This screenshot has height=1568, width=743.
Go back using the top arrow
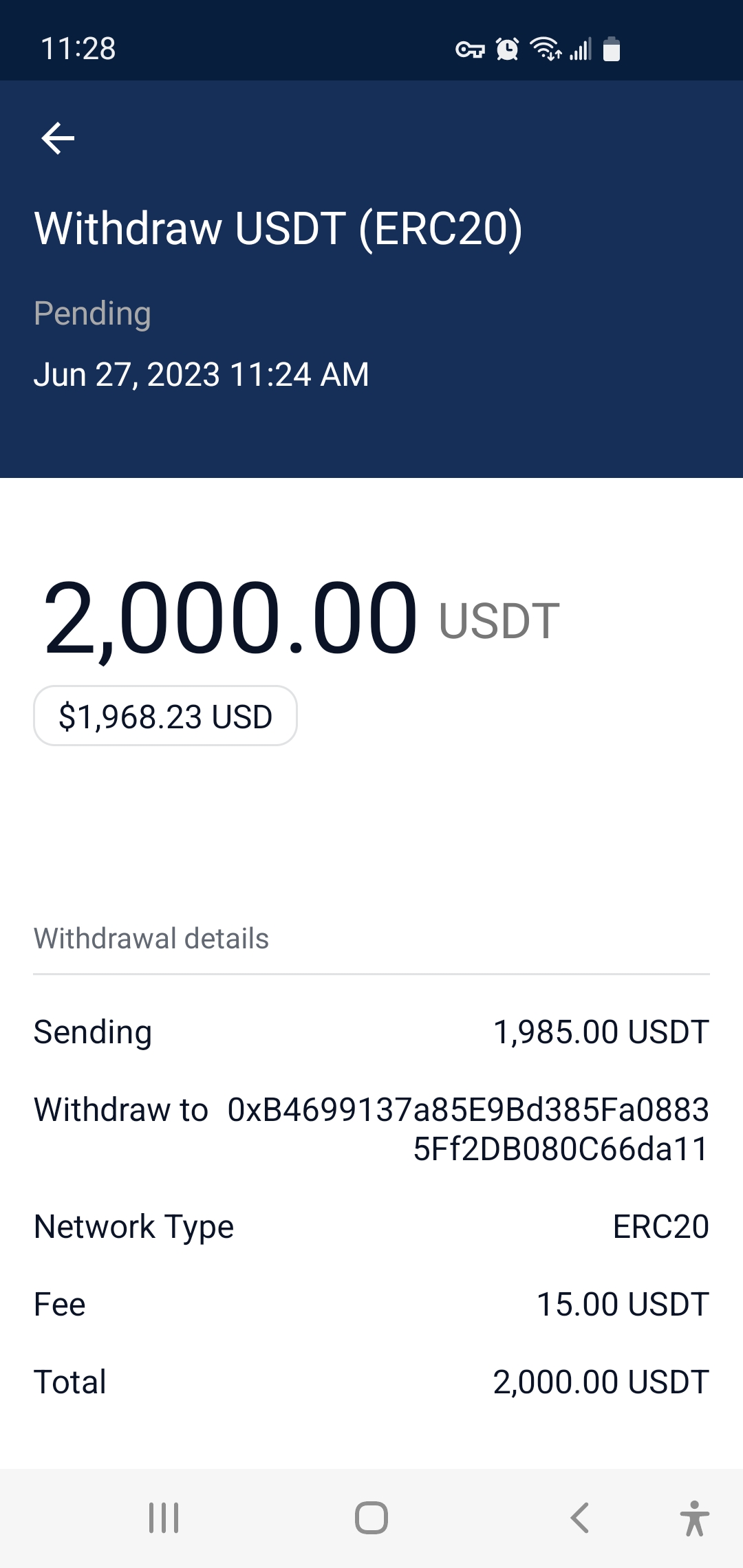[x=58, y=138]
